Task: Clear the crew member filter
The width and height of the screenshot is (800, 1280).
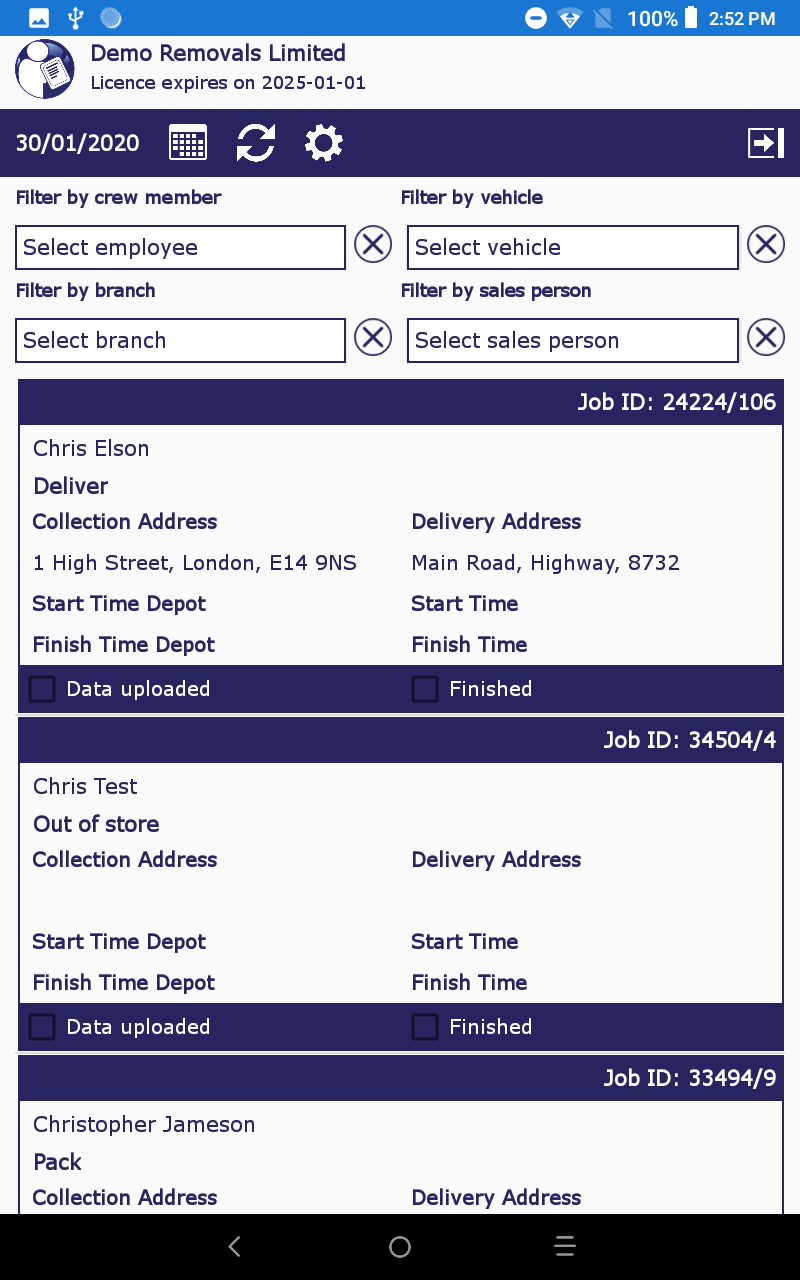Action: [x=373, y=244]
